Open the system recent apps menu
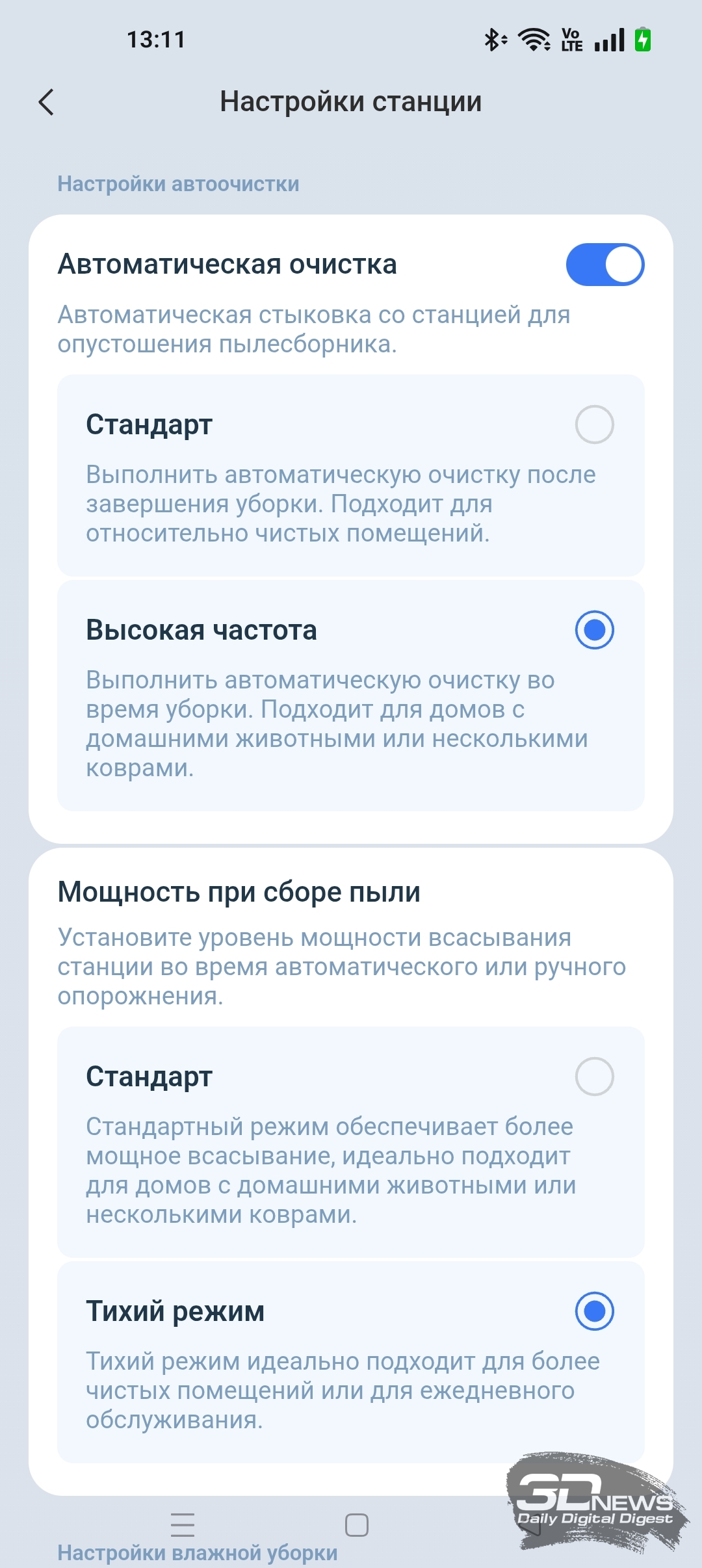702x1568 pixels. [183, 1524]
